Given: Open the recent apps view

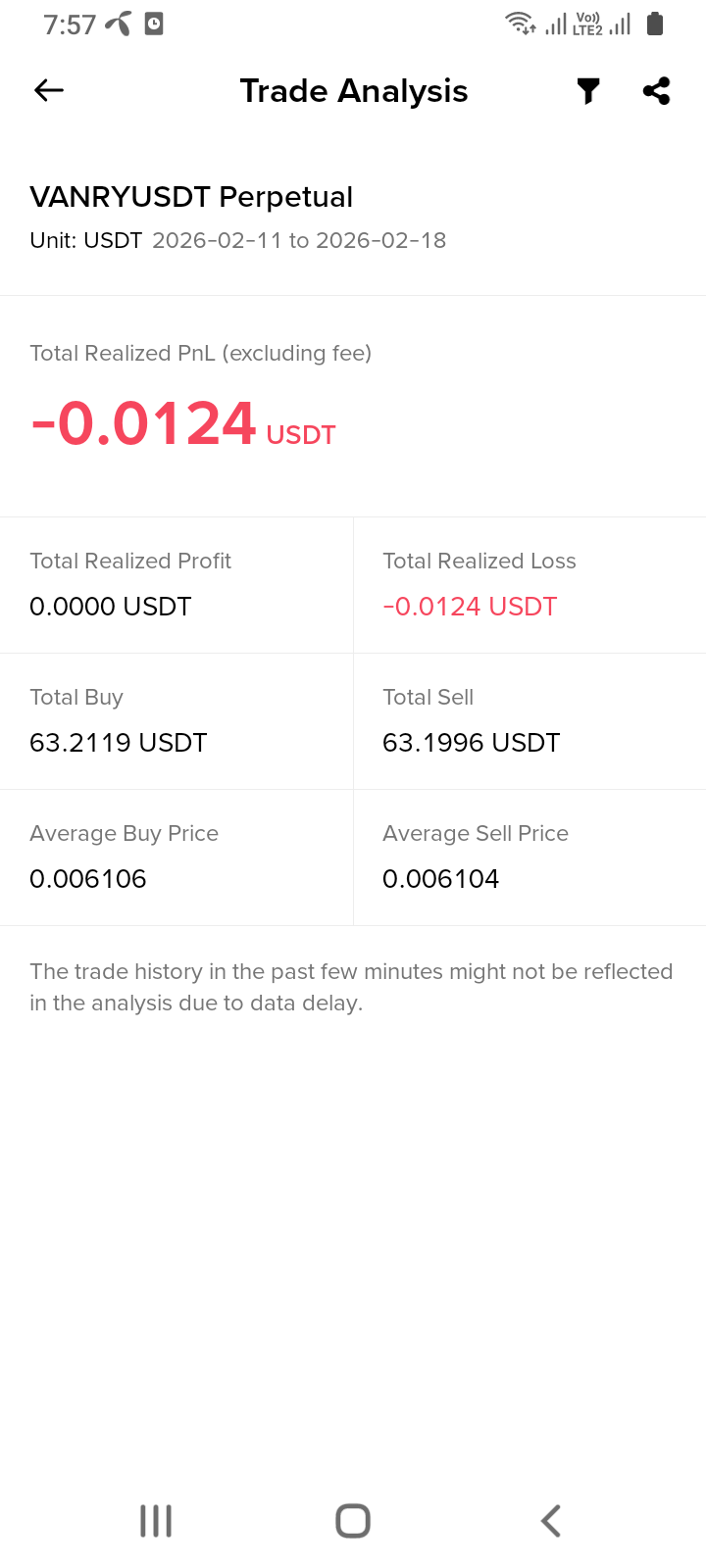Looking at the screenshot, I should click(x=156, y=1521).
